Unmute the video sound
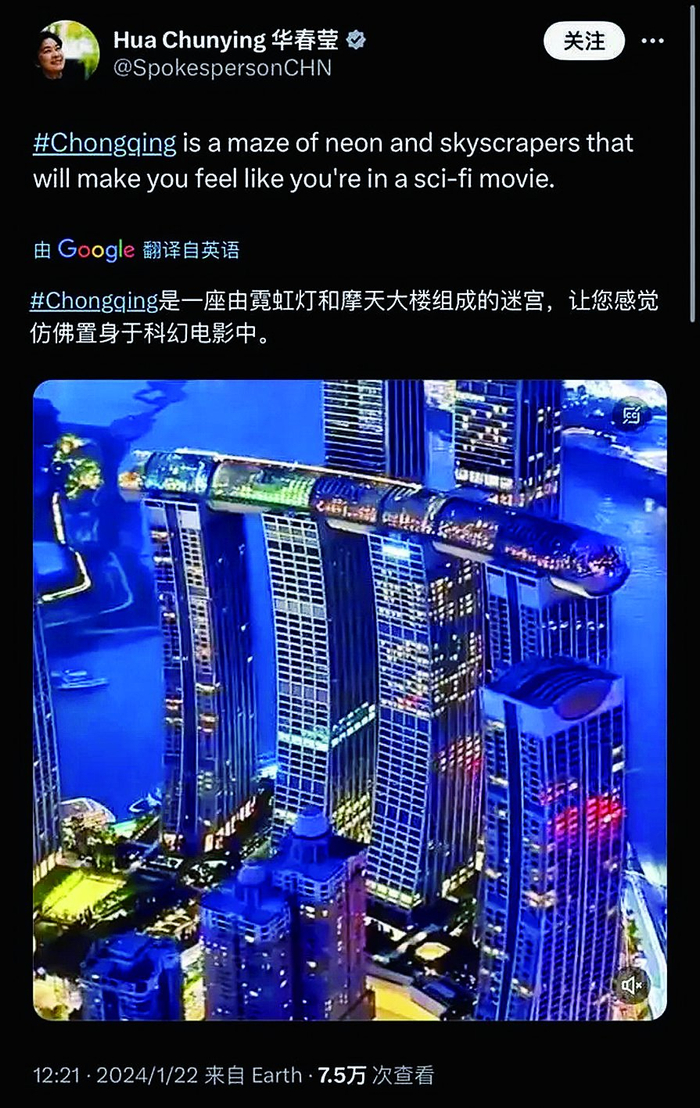Screen dimensions: 700x1108 coord(632,985)
